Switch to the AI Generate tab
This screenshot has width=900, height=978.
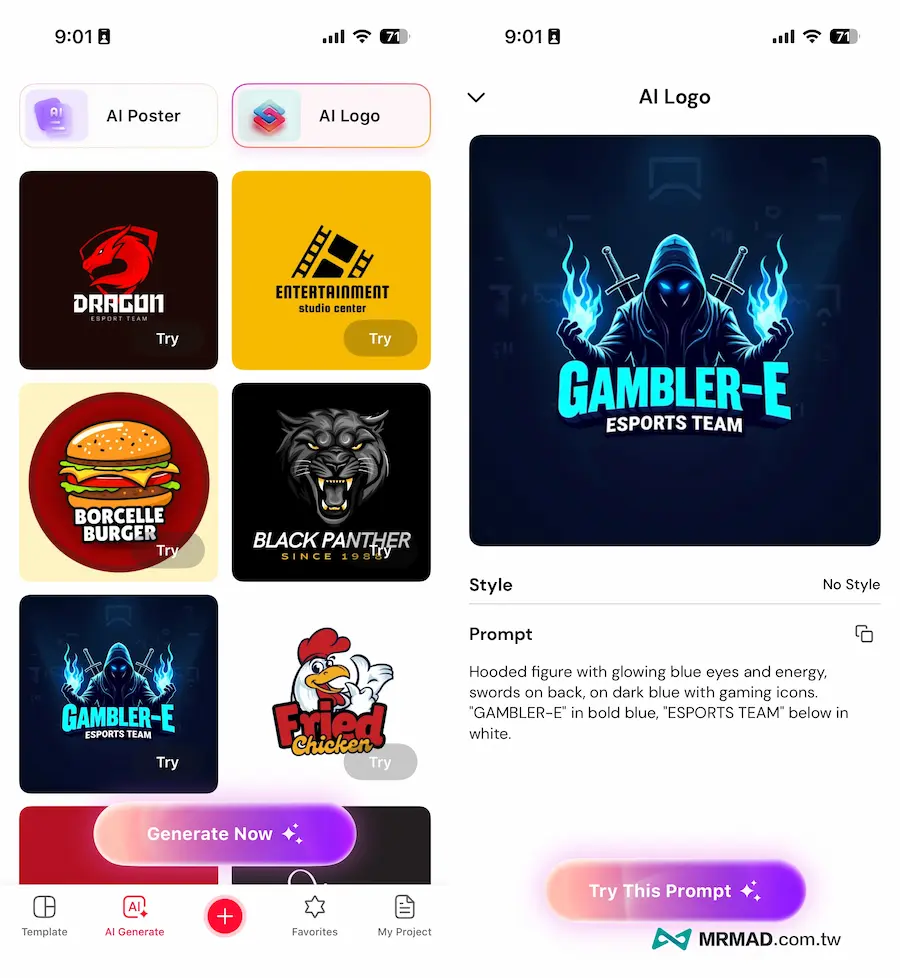(134, 916)
